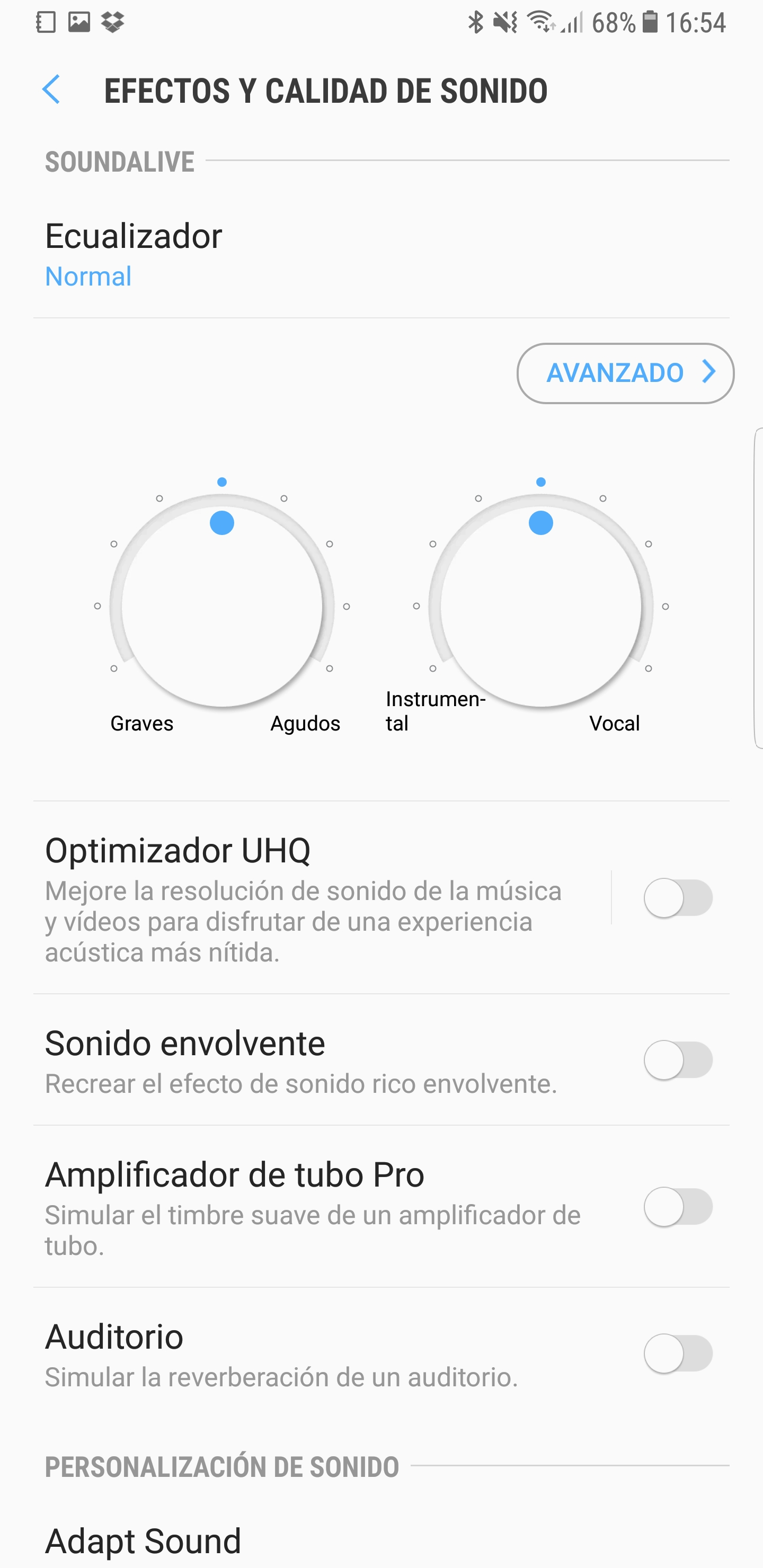This screenshot has width=763, height=1568.
Task: Open the Avanzado equalizer options
Action: 625,373
